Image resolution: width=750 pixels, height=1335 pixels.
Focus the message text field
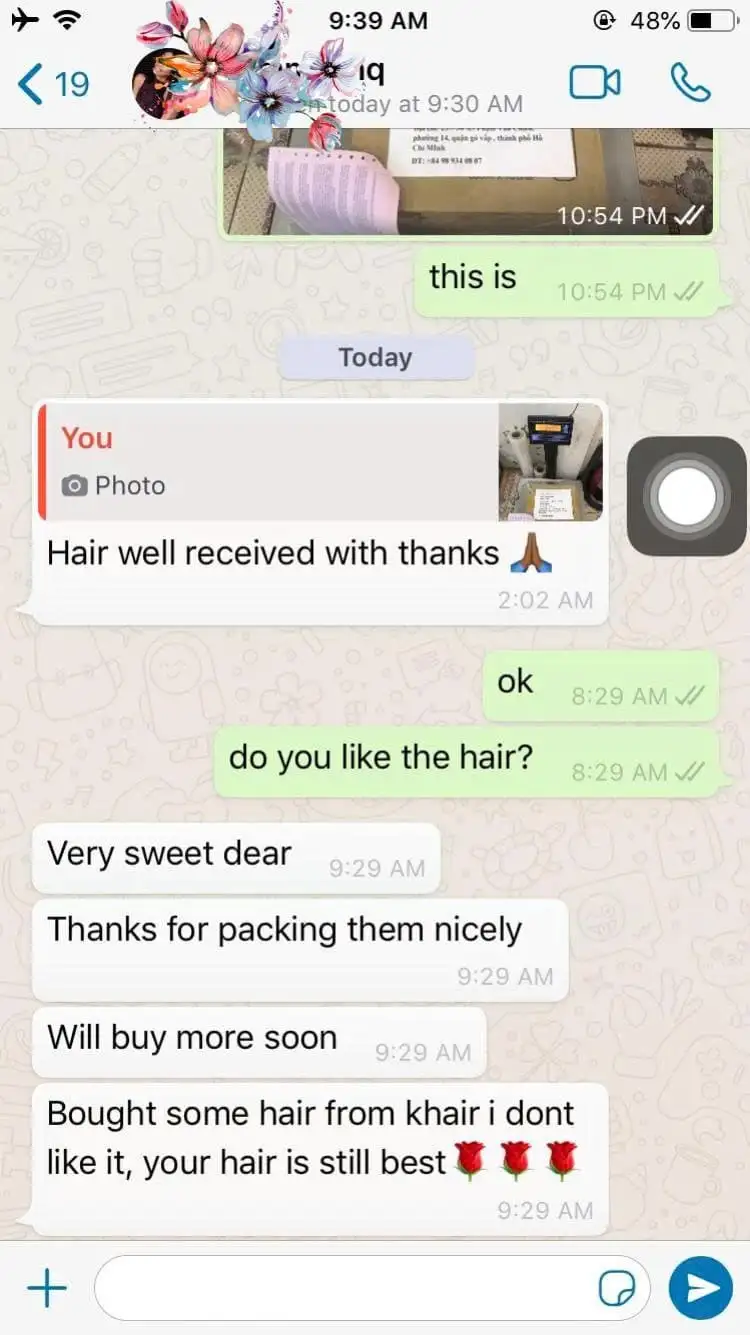(340, 1288)
